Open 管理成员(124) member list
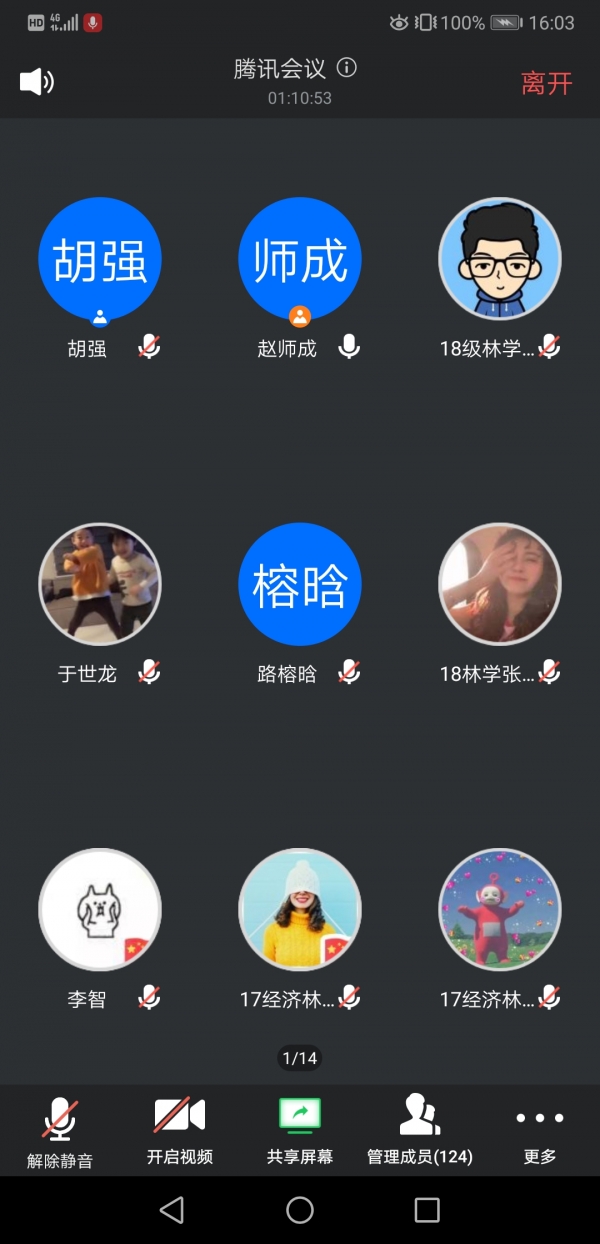Viewport: 600px width, 1244px height. pos(420,1133)
